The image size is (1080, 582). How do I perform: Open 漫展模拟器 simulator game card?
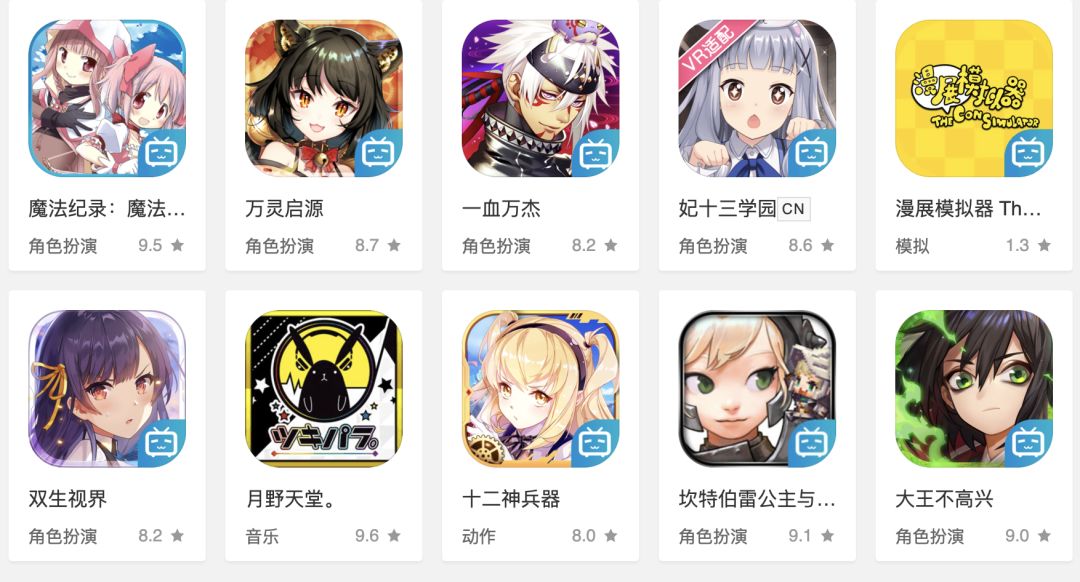[x=974, y=99]
